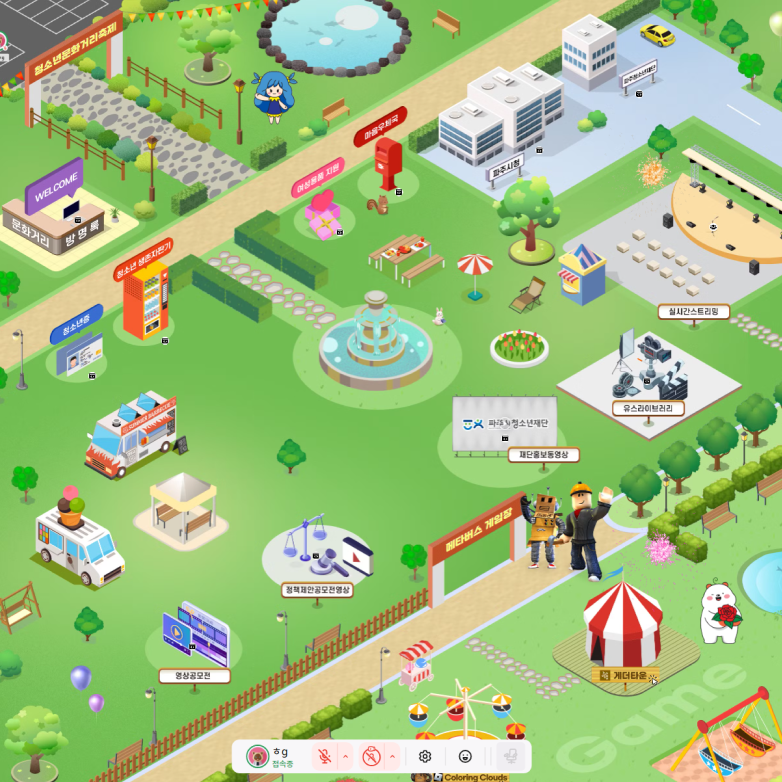Open the settings gear
Viewport: 782px width, 782px height.
point(425,757)
